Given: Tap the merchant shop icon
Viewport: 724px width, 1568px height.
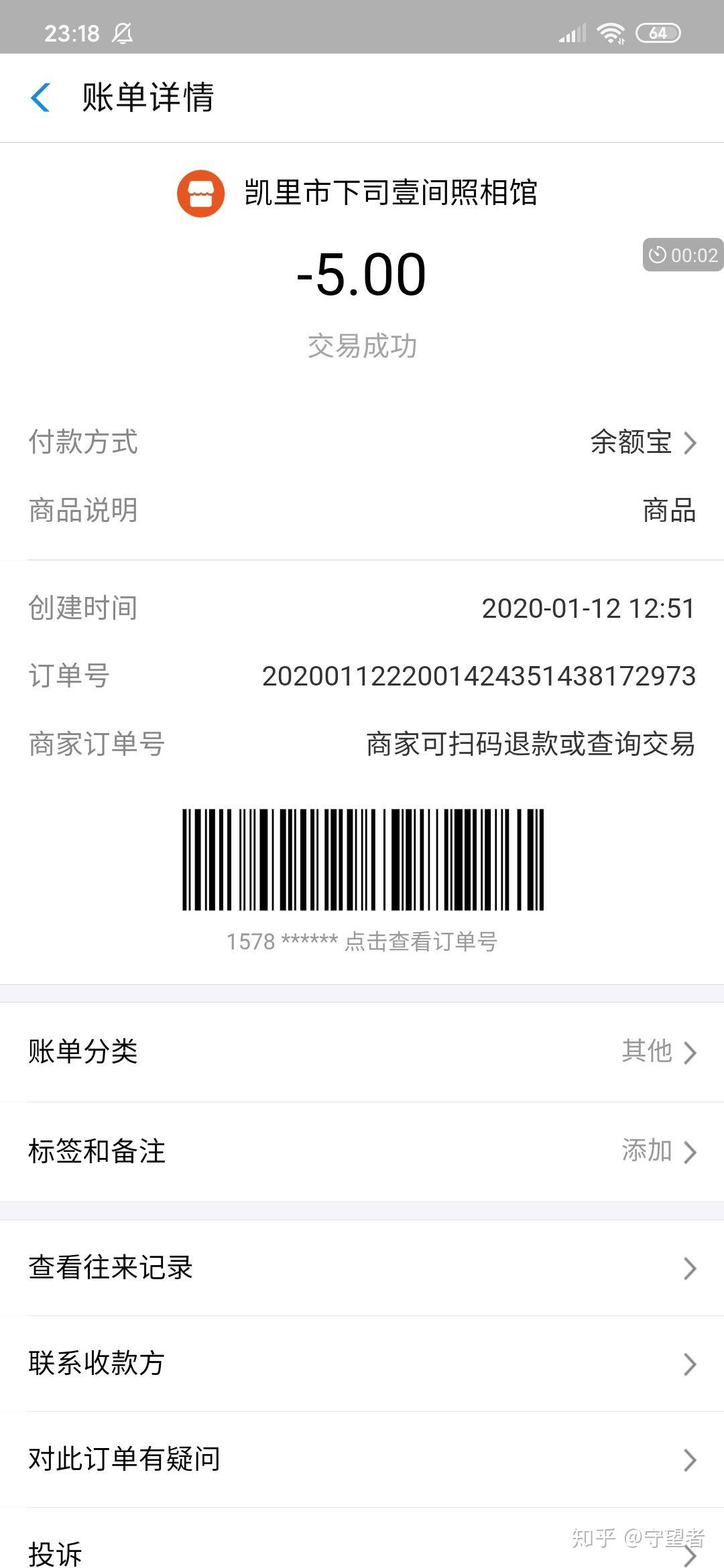Looking at the screenshot, I should (201, 194).
